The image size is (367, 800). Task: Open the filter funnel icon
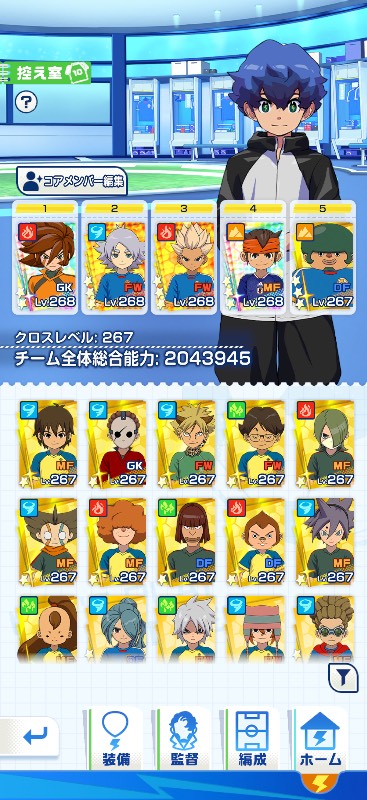coord(344,678)
